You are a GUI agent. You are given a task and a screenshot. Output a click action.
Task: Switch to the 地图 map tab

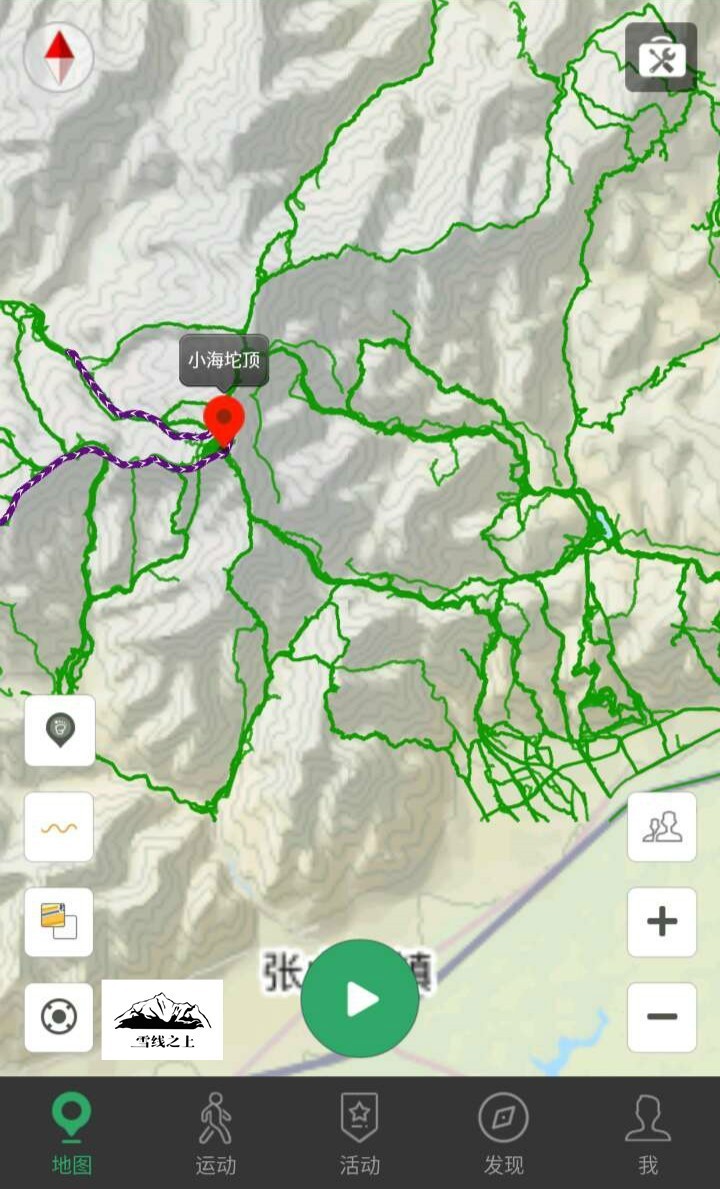pos(72,1131)
